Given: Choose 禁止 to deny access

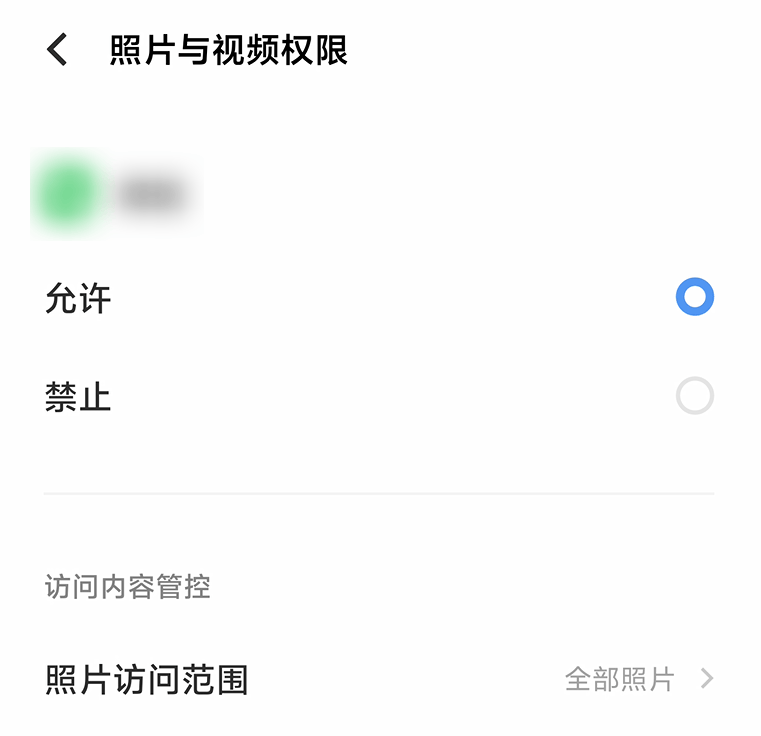Looking at the screenshot, I should (x=694, y=397).
